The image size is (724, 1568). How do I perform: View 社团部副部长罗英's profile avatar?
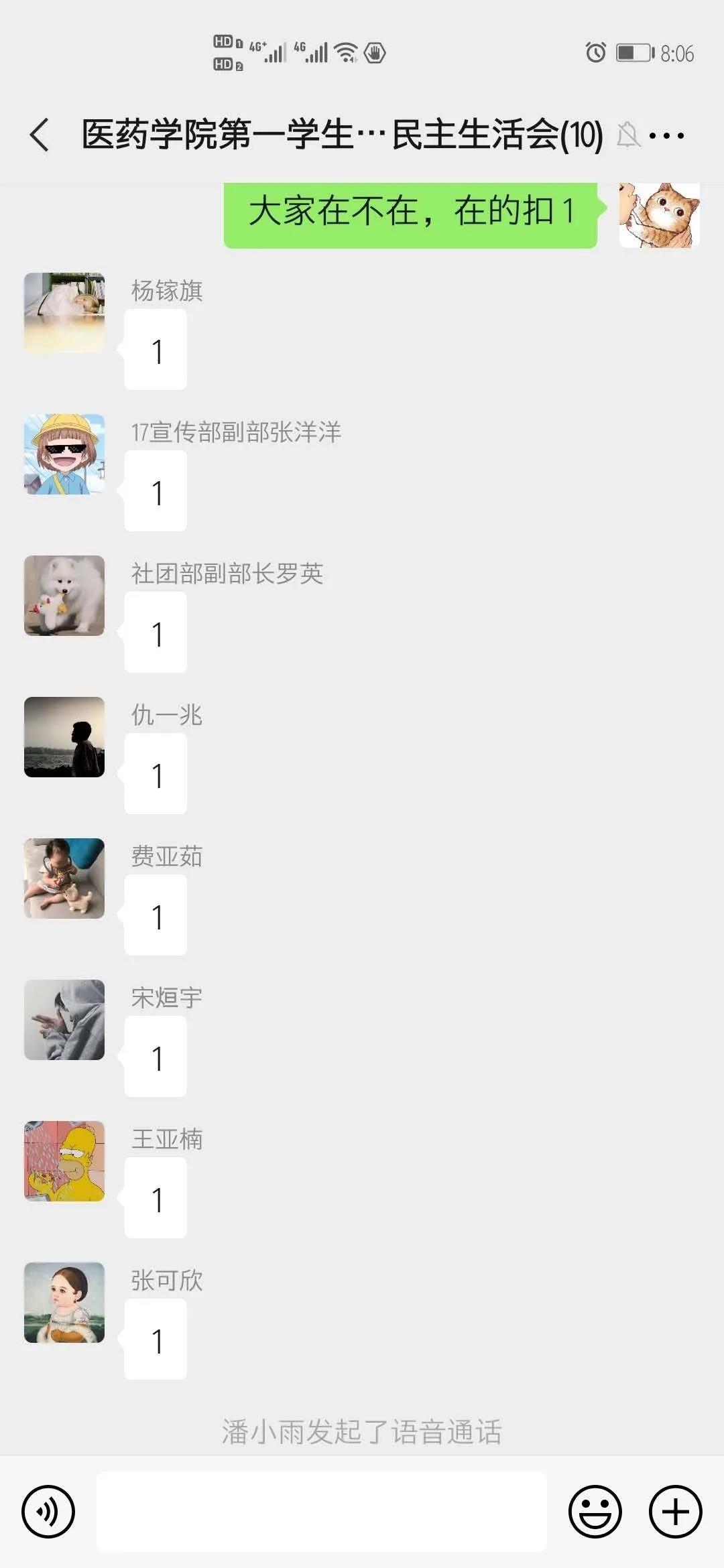point(64,596)
